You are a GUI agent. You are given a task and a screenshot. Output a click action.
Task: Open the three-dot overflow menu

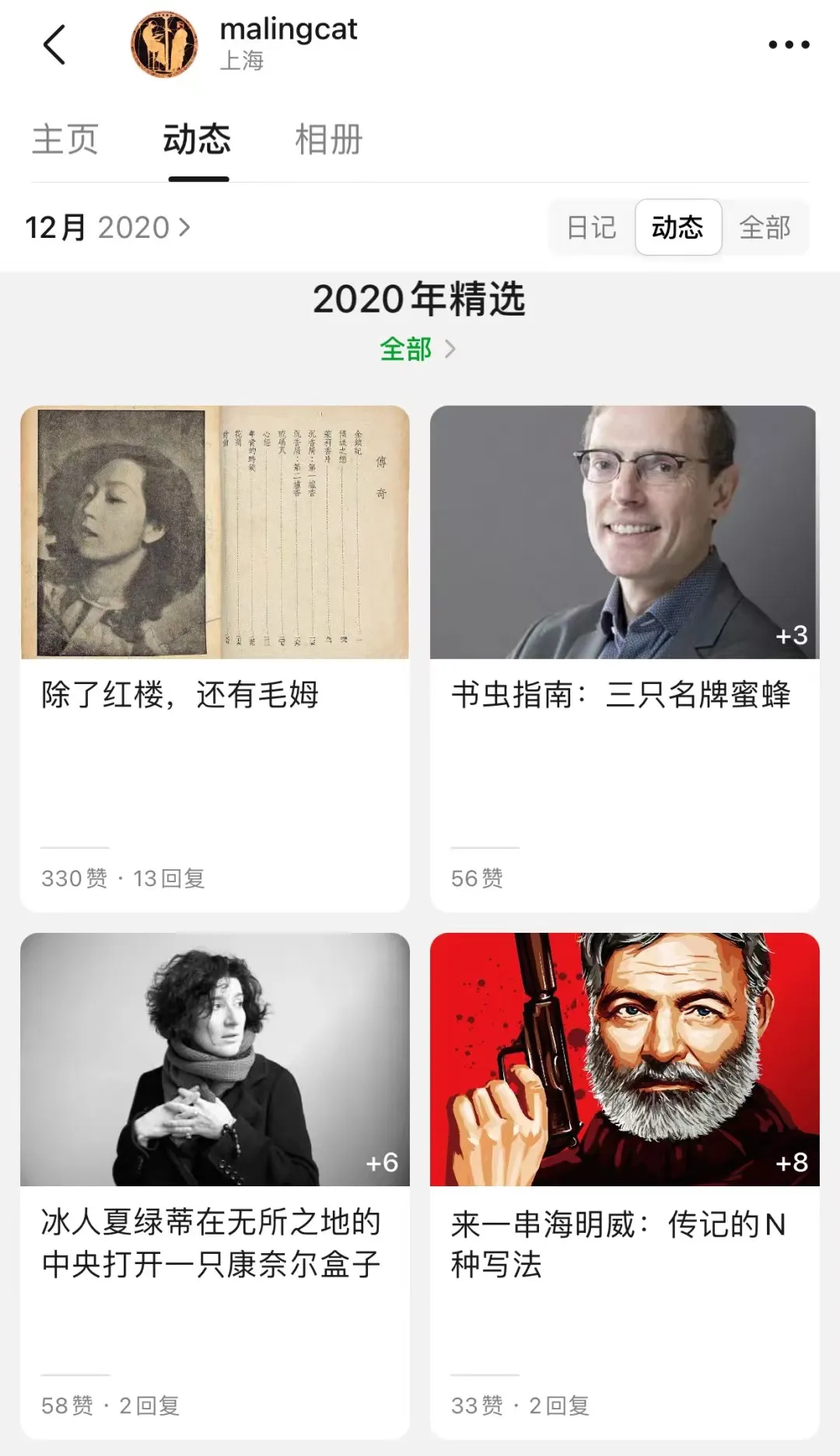point(789,45)
